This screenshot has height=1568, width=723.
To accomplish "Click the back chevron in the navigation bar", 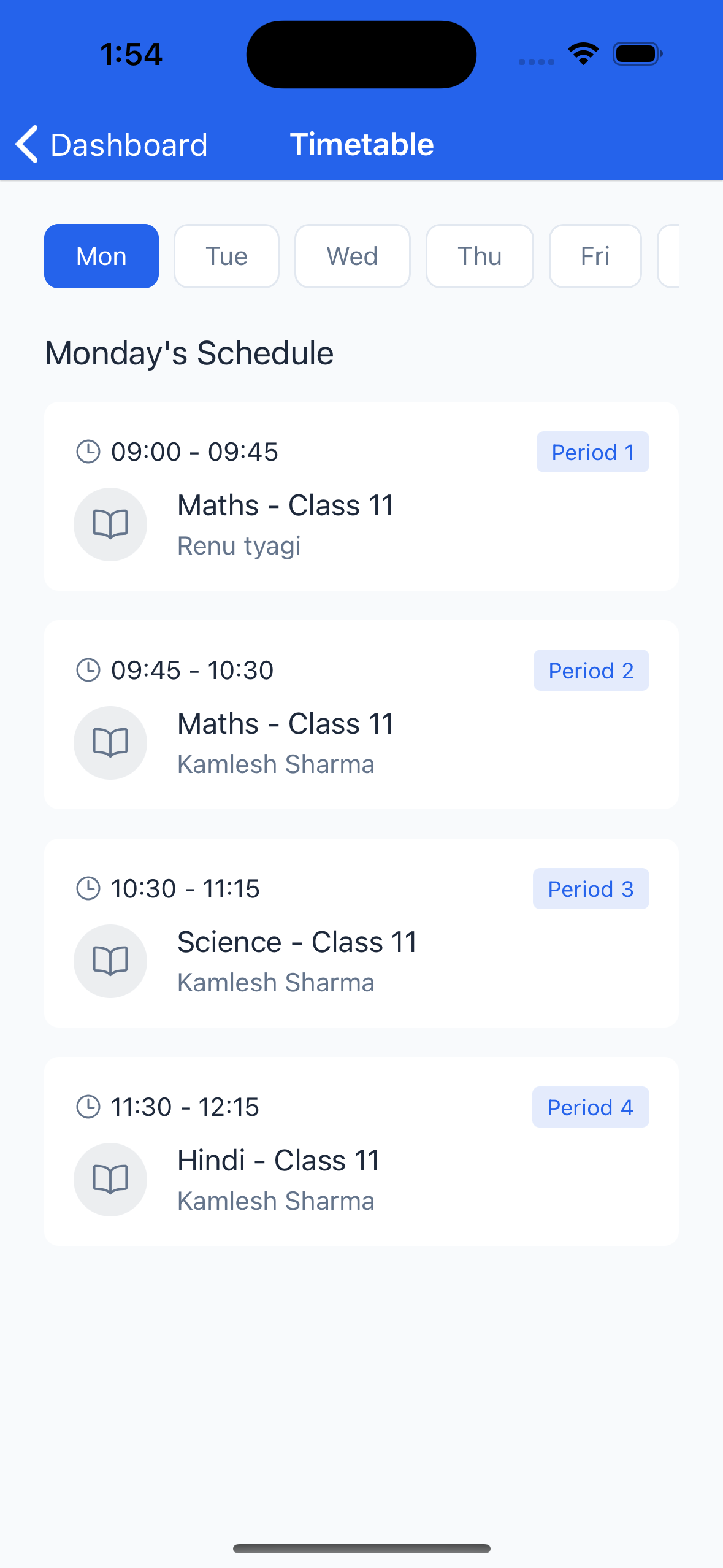I will [26, 144].
